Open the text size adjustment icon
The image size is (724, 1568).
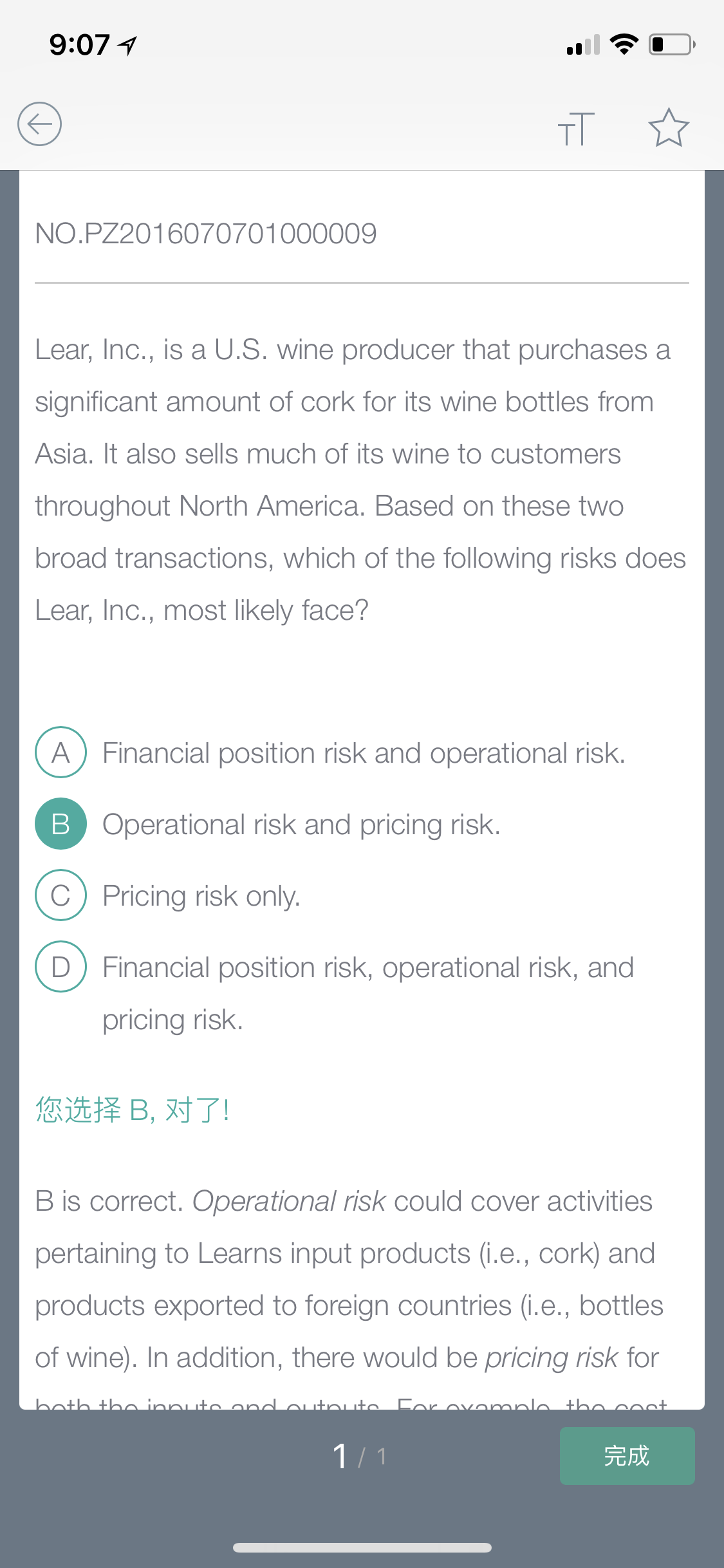click(x=576, y=128)
